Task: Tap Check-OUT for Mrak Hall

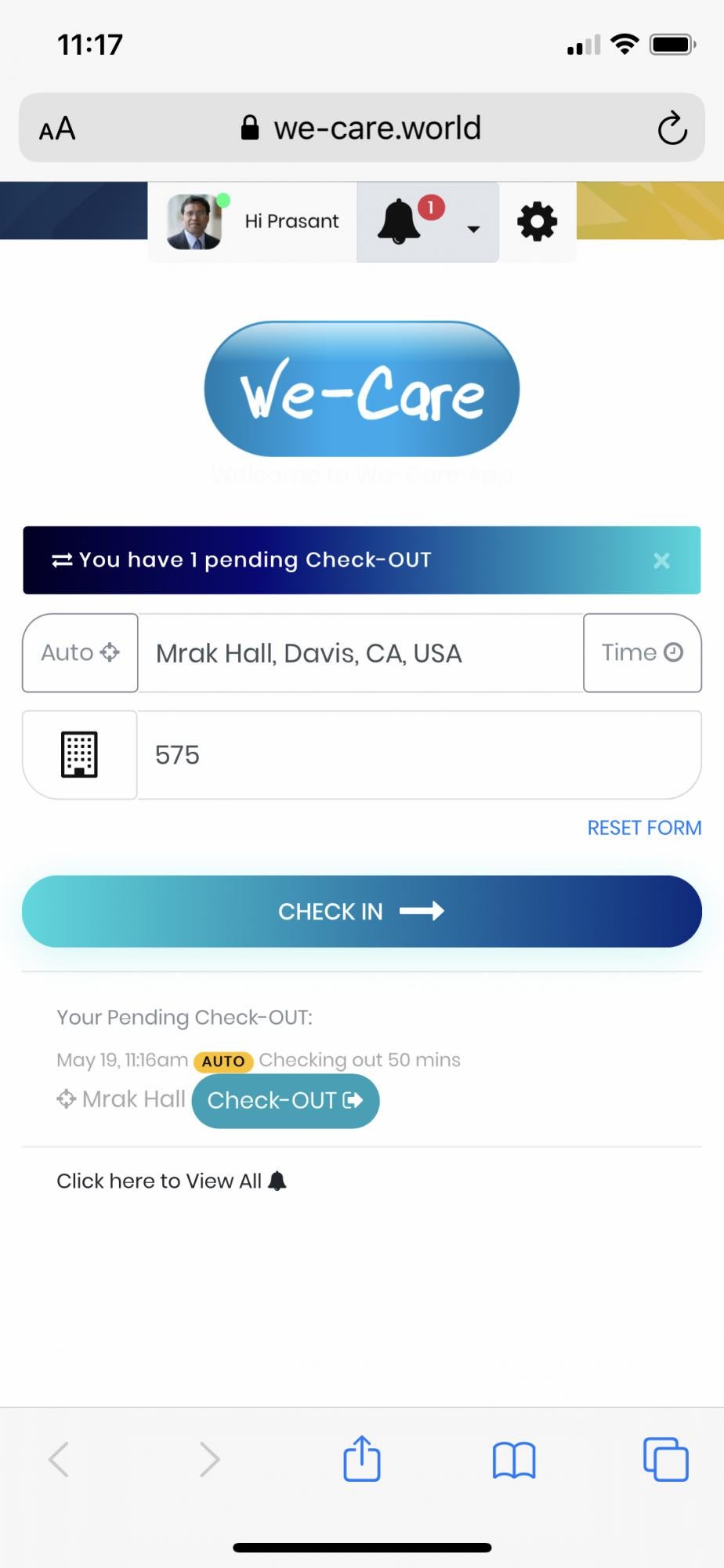Action: coord(285,1101)
